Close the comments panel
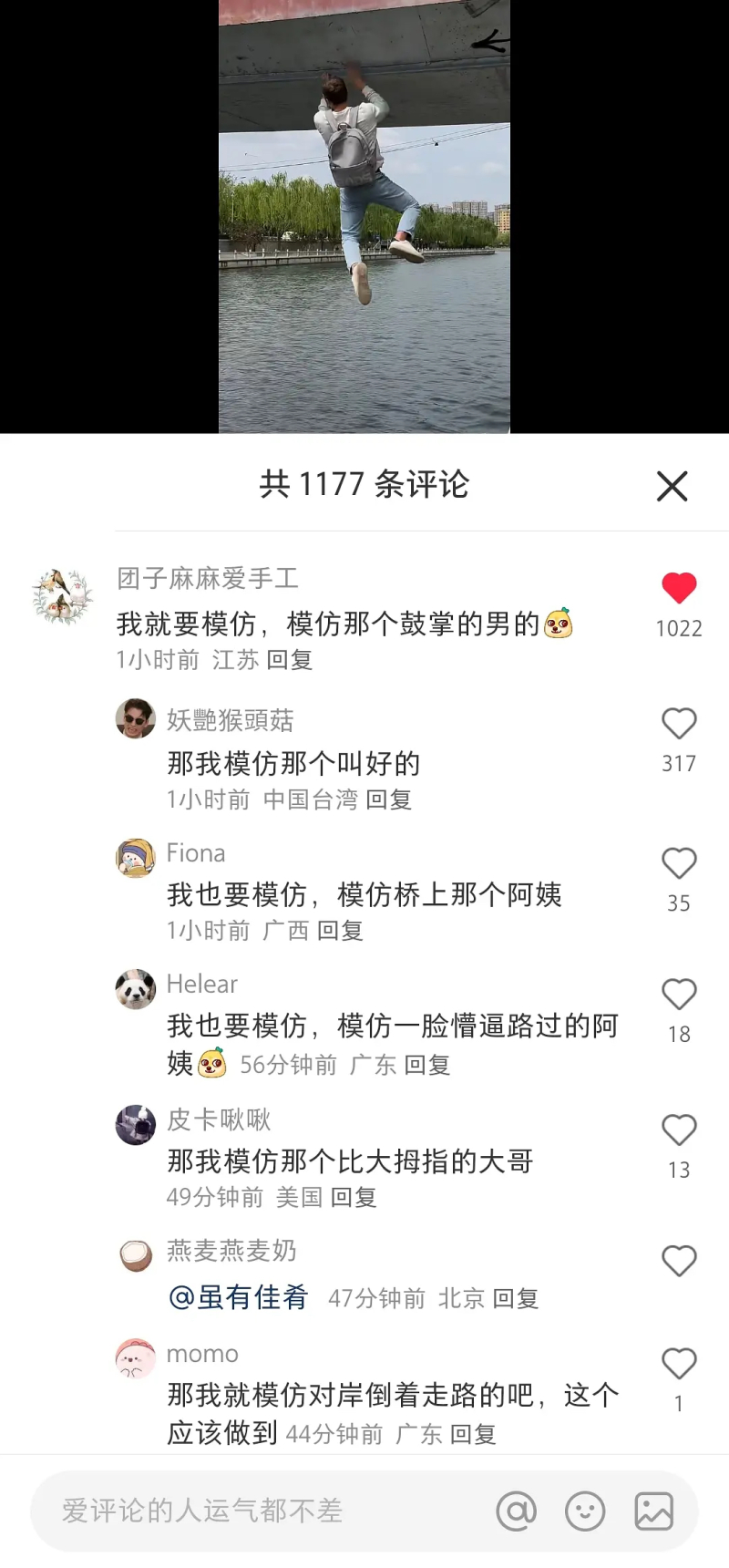The image size is (729, 1568). tap(672, 486)
